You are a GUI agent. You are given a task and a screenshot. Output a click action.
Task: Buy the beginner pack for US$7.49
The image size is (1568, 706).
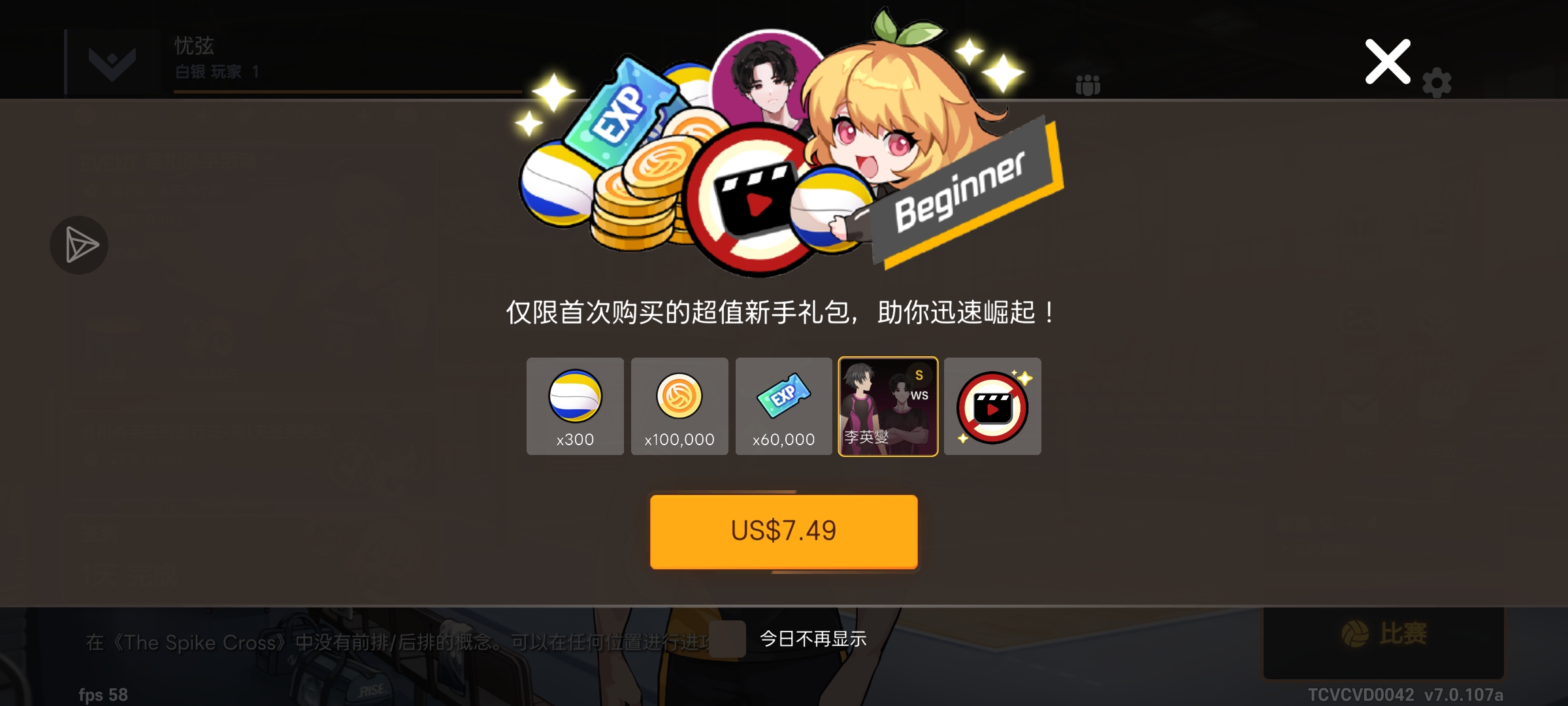coord(783,531)
